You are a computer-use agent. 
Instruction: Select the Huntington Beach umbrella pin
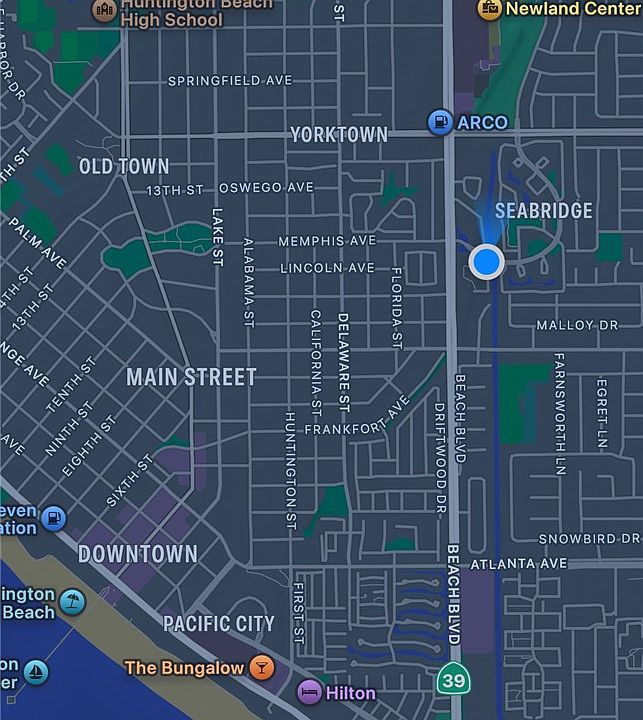coord(72,602)
